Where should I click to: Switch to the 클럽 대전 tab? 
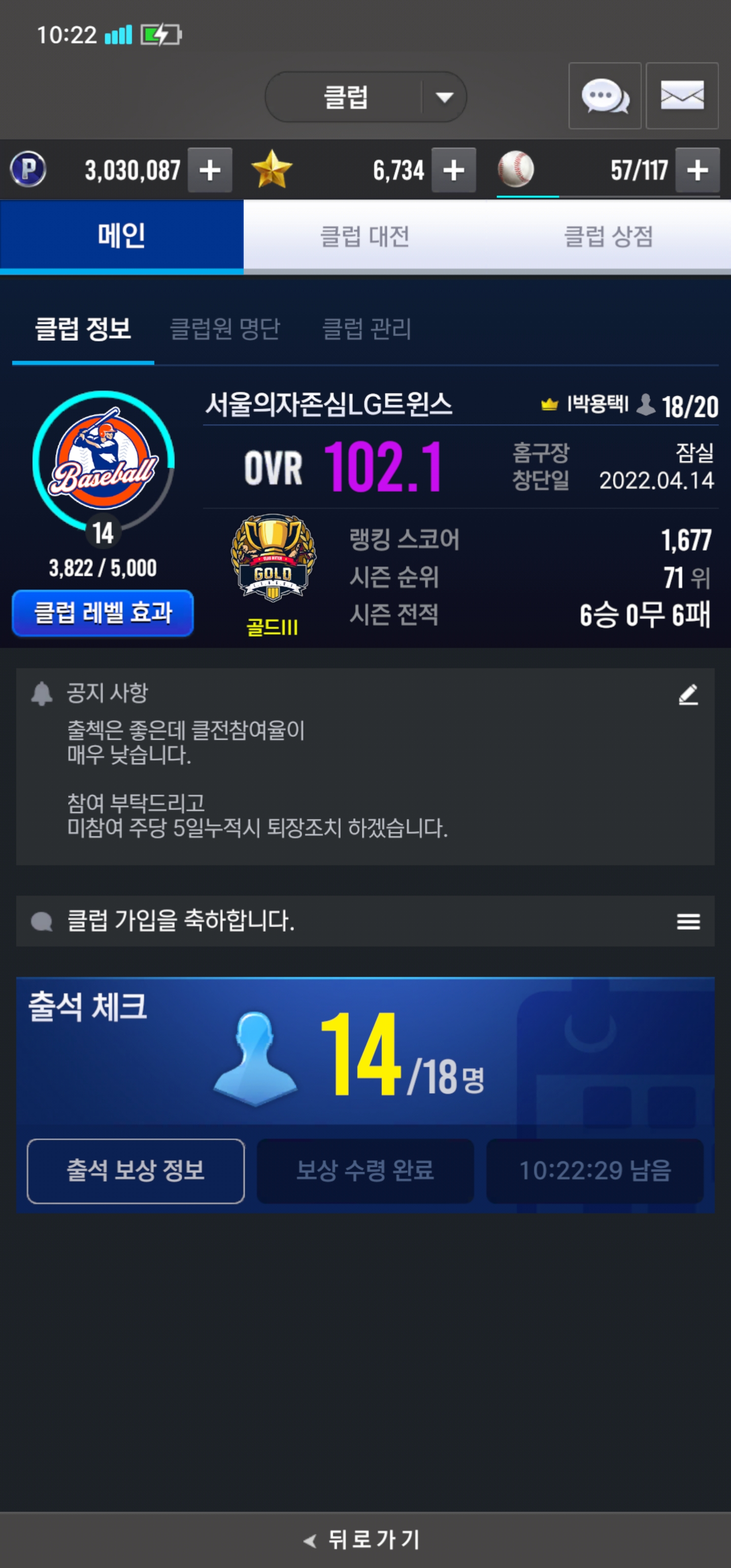point(365,236)
